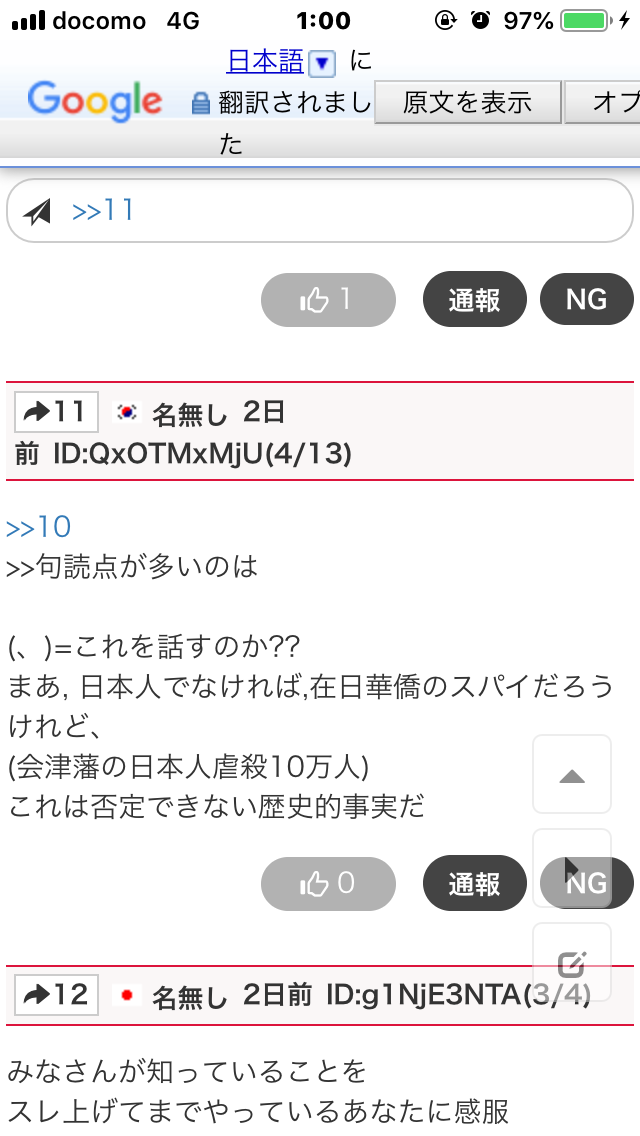Like comment 11 with 0 likes
Image resolution: width=640 pixels, height=1136 pixels.
328,883
